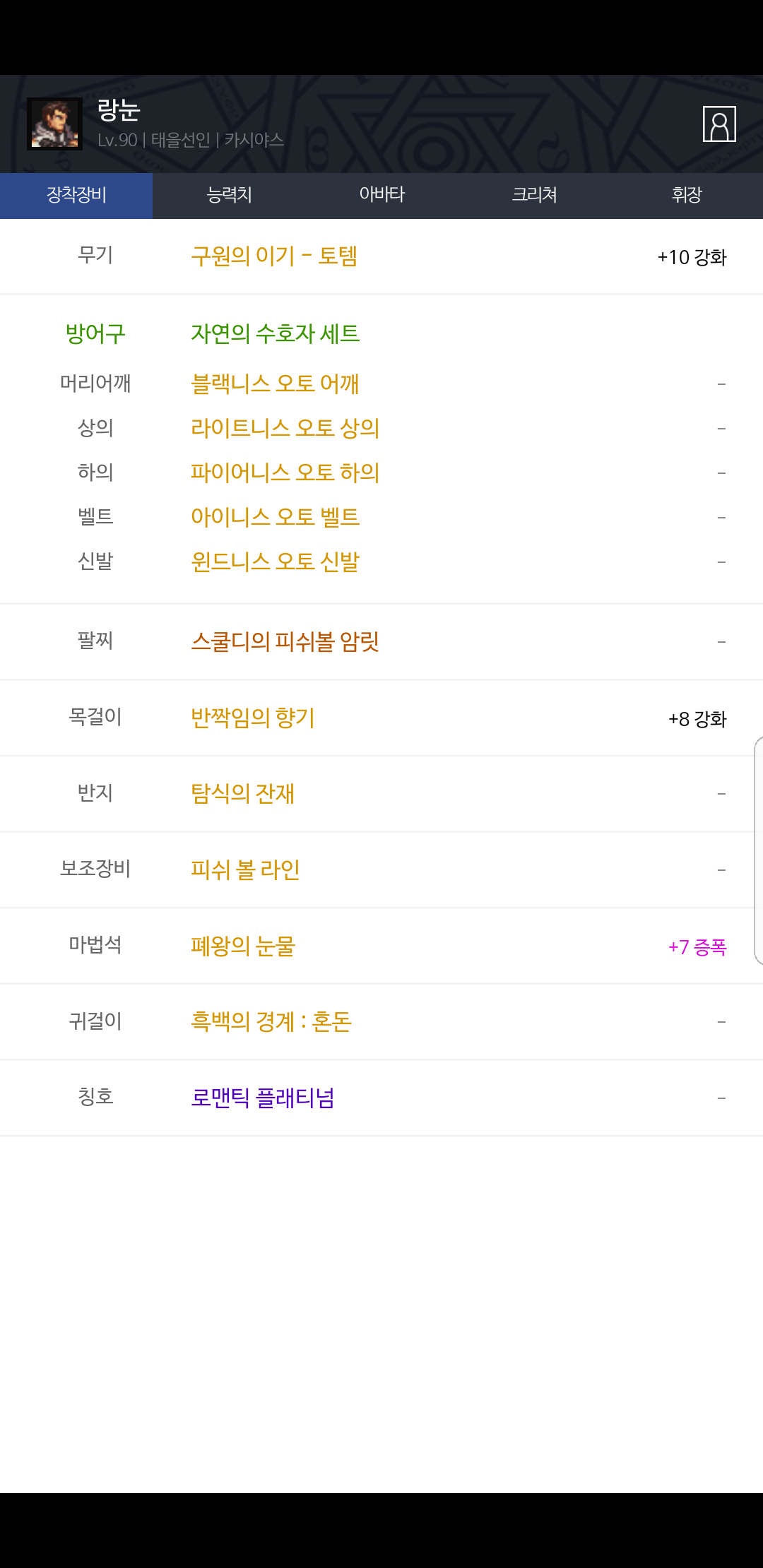Image resolution: width=763 pixels, height=1568 pixels.
Task: Switch to the 휘장 tab
Action: (x=687, y=195)
